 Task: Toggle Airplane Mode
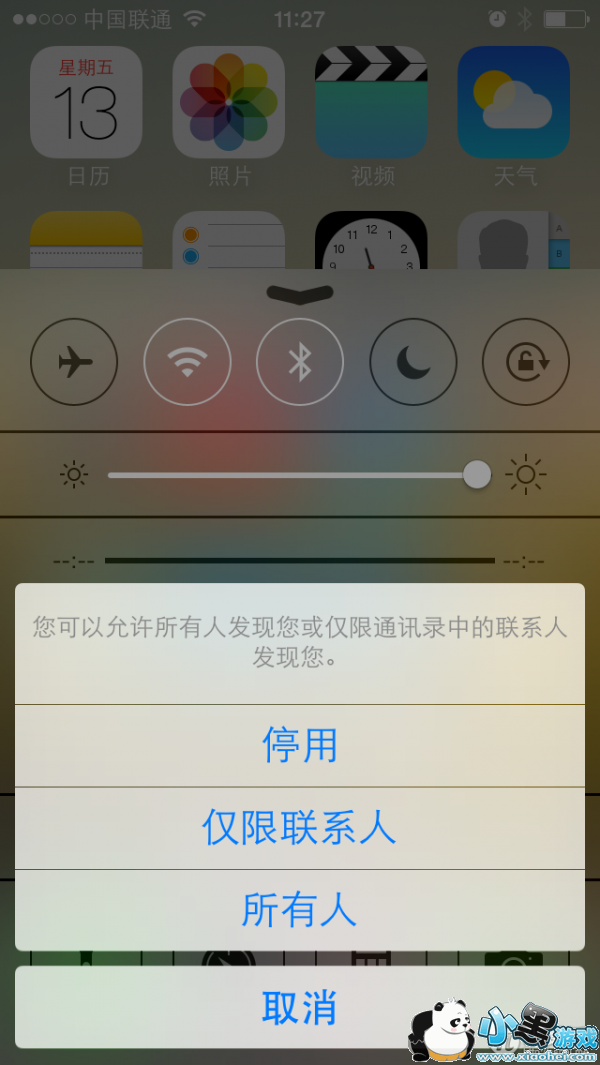75,362
